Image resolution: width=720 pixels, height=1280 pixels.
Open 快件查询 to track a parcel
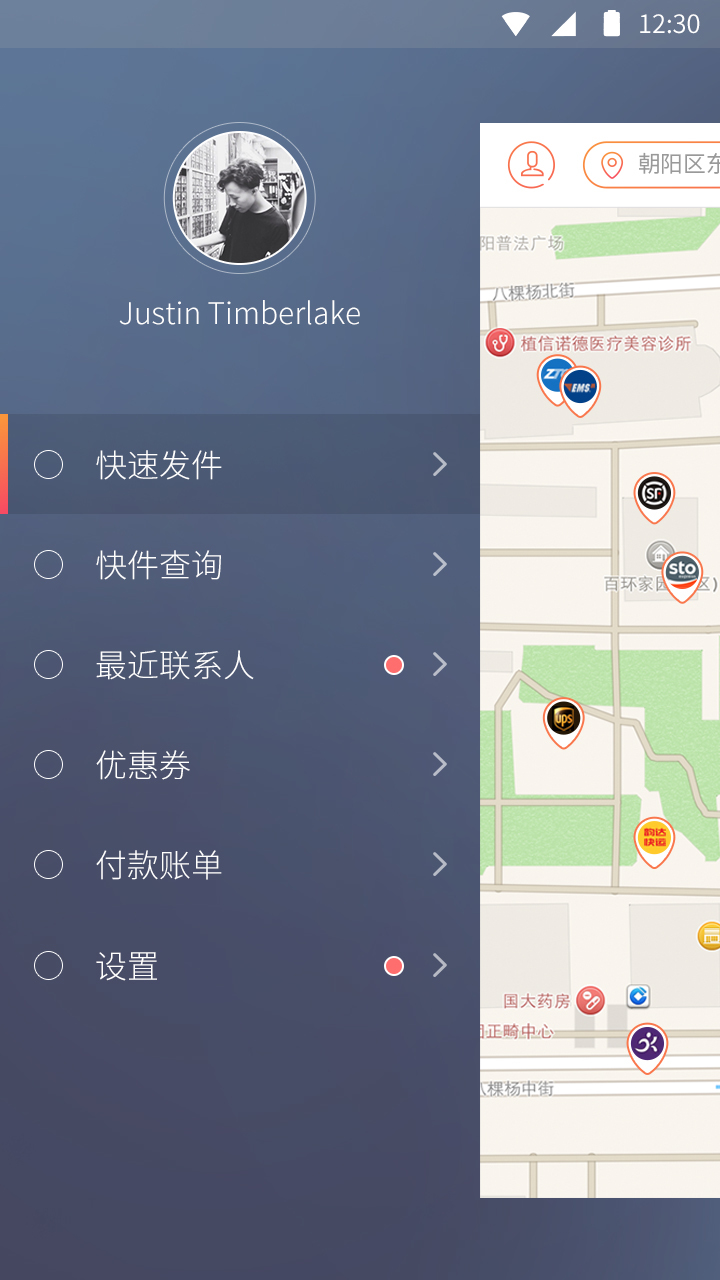(240, 565)
